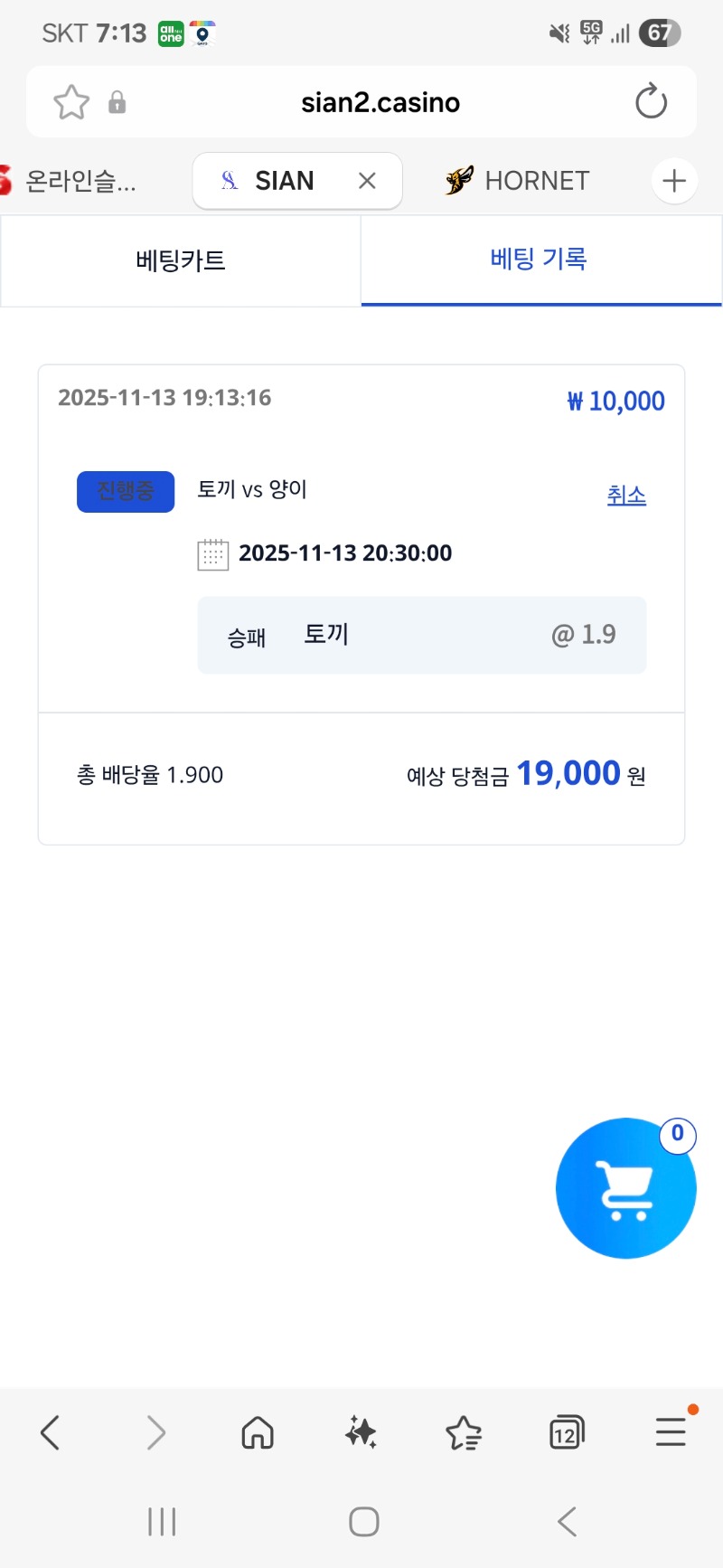Close the SIAN tab

366,181
